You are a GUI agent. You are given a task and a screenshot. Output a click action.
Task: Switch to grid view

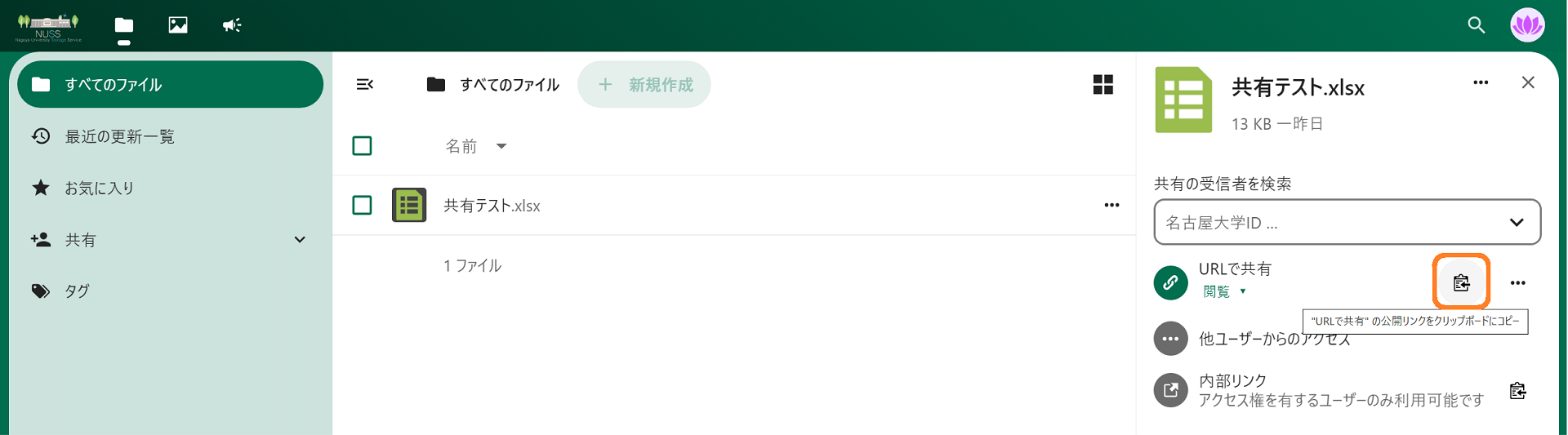[1102, 84]
